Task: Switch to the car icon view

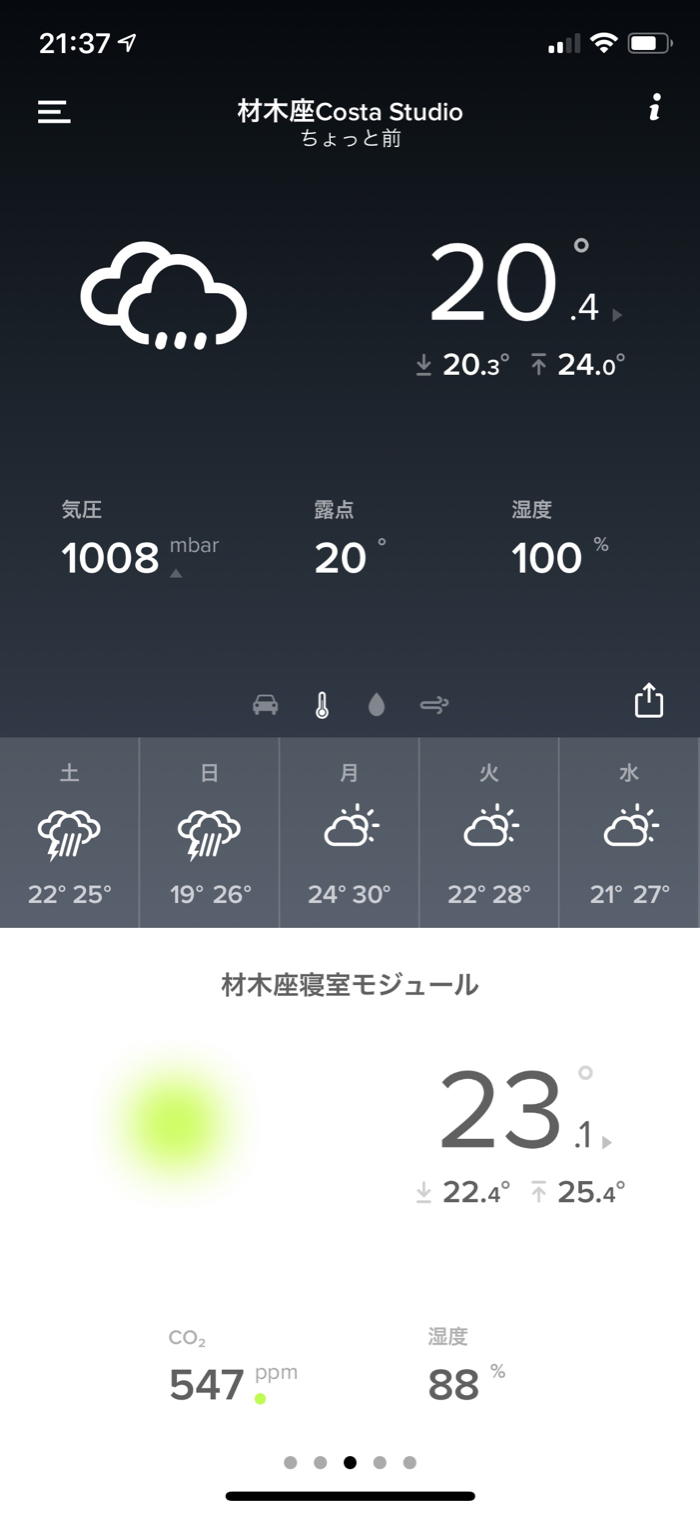Action: pyautogui.click(x=265, y=705)
